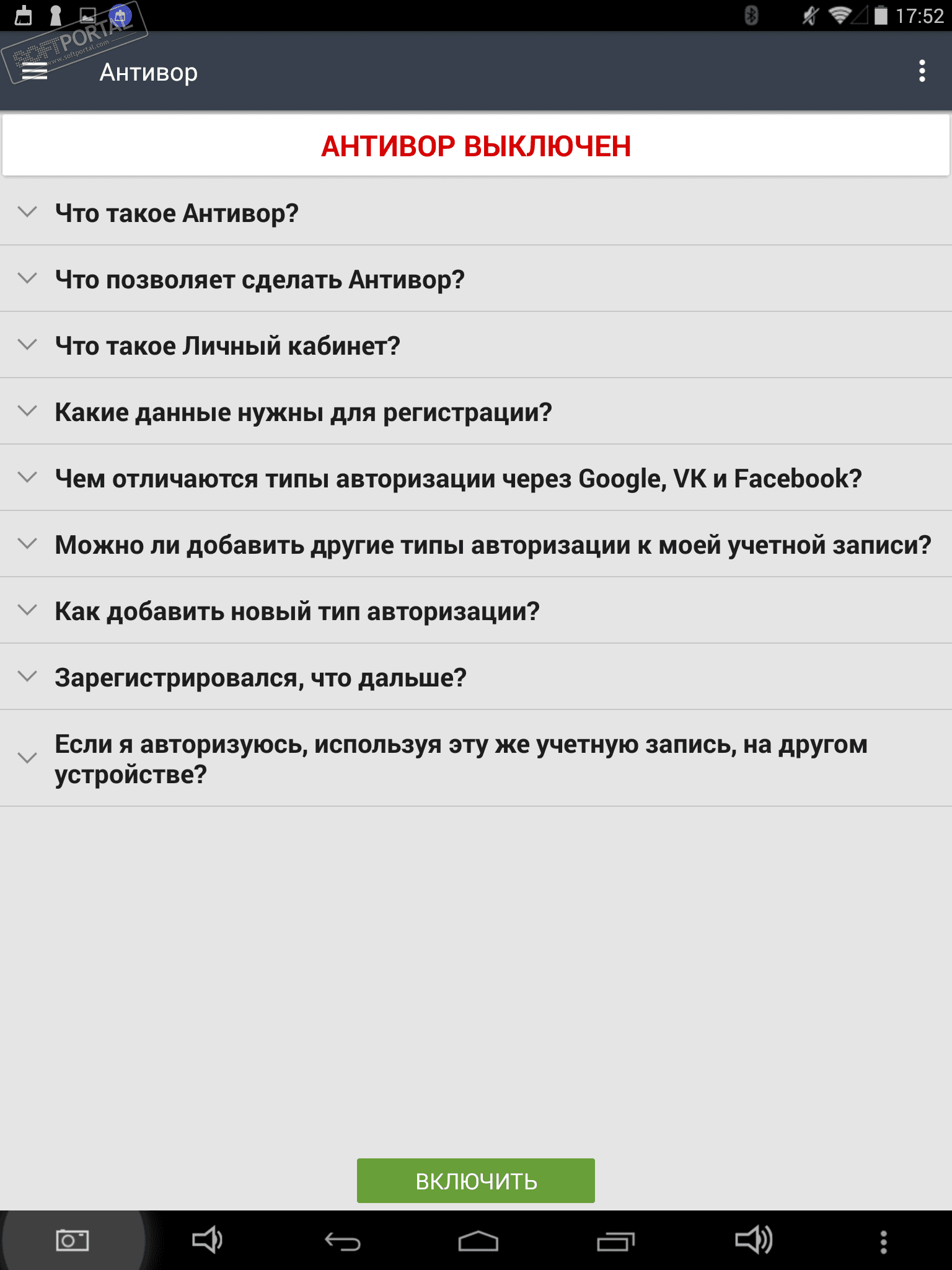This screenshot has height=1270, width=952.
Task: Tap the green ВКЛЮЧИТЬ button
Action: click(475, 1181)
